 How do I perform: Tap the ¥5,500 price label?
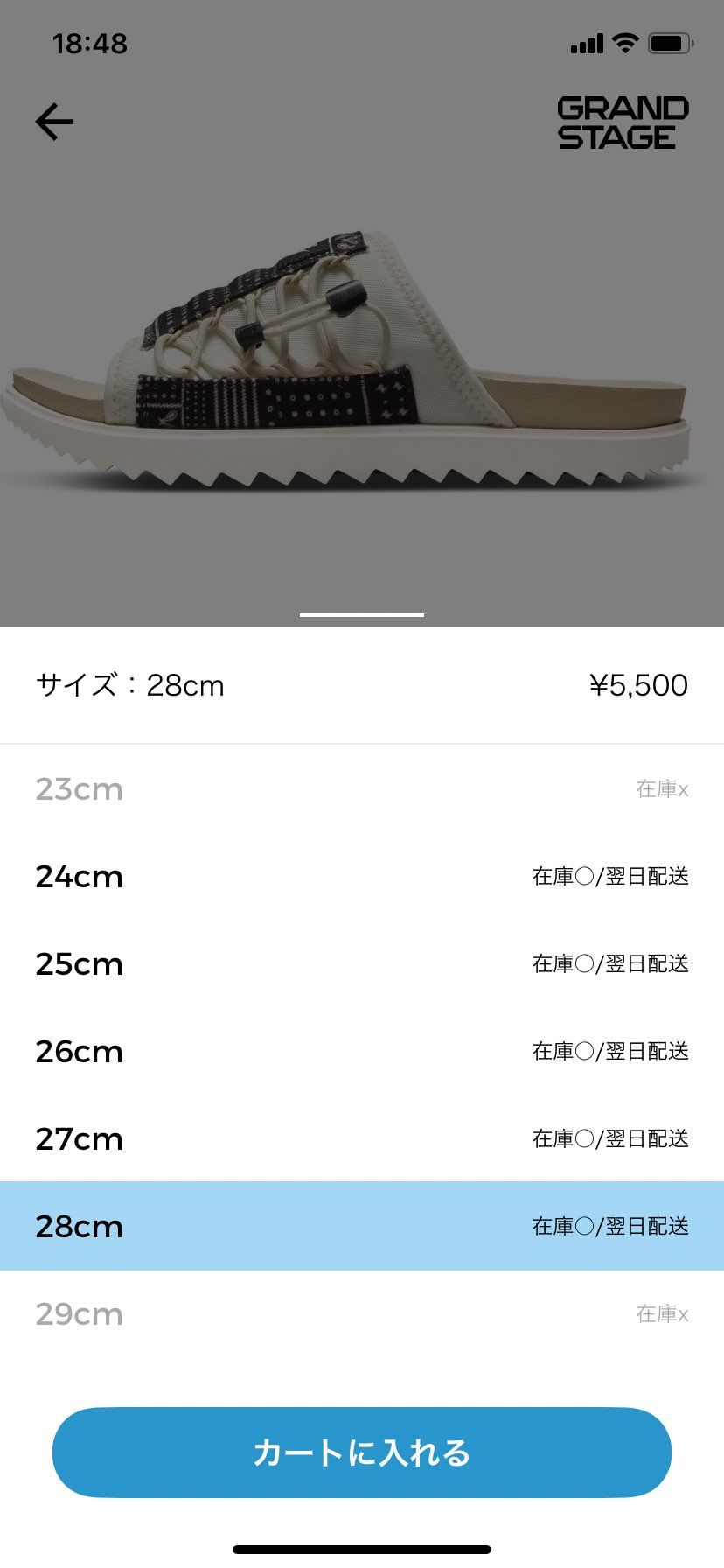tap(637, 685)
